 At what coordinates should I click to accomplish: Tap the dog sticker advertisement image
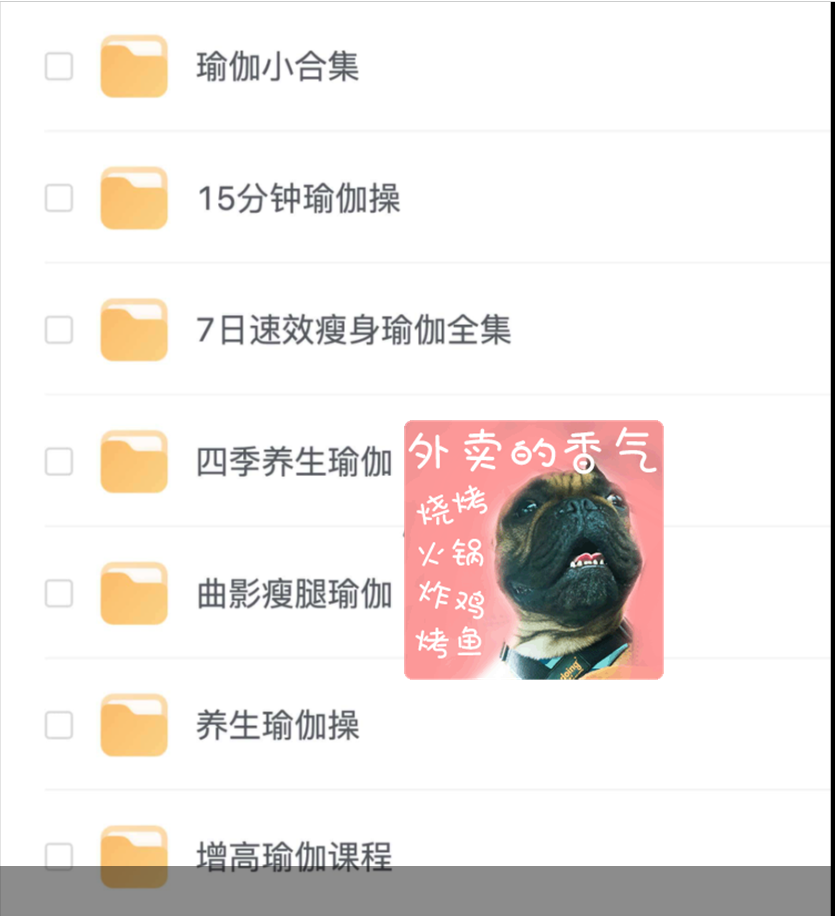point(533,548)
